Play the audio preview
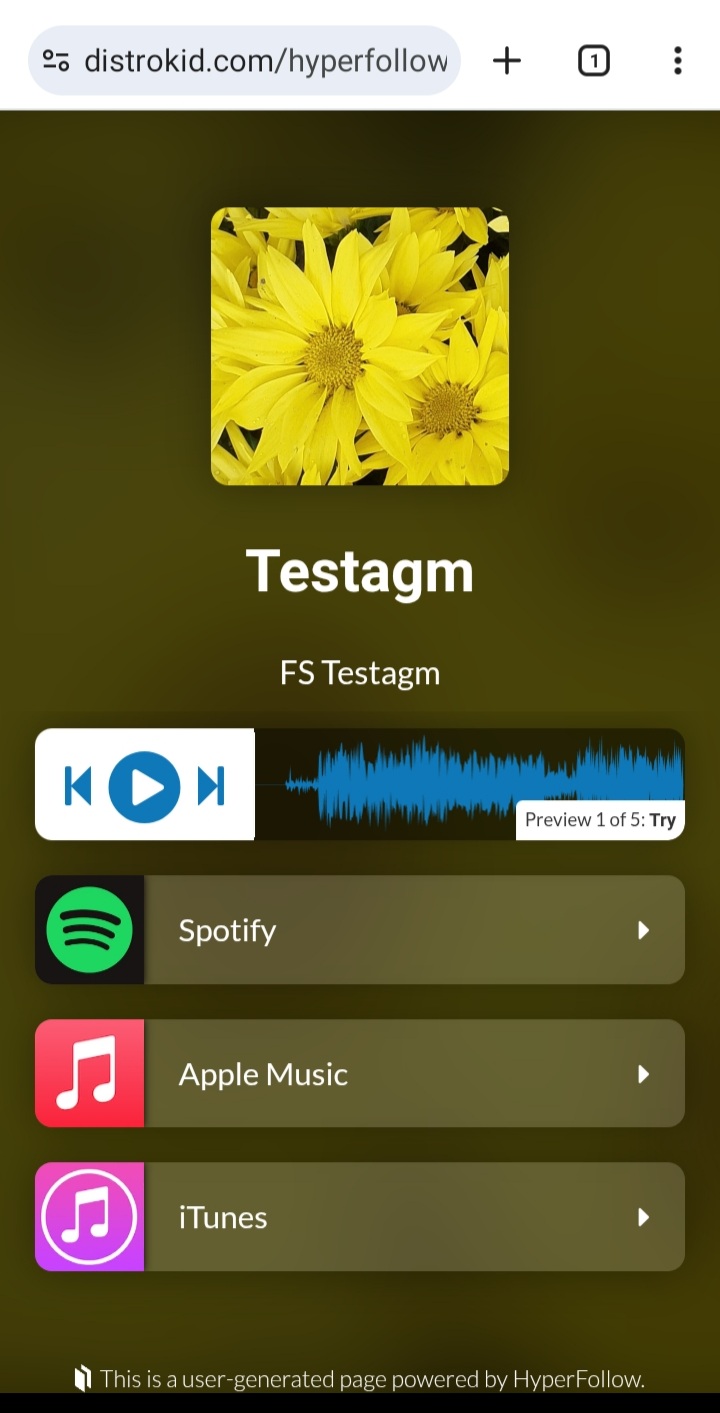The height and width of the screenshot is (1413, 720). click(x=145, y=787)
